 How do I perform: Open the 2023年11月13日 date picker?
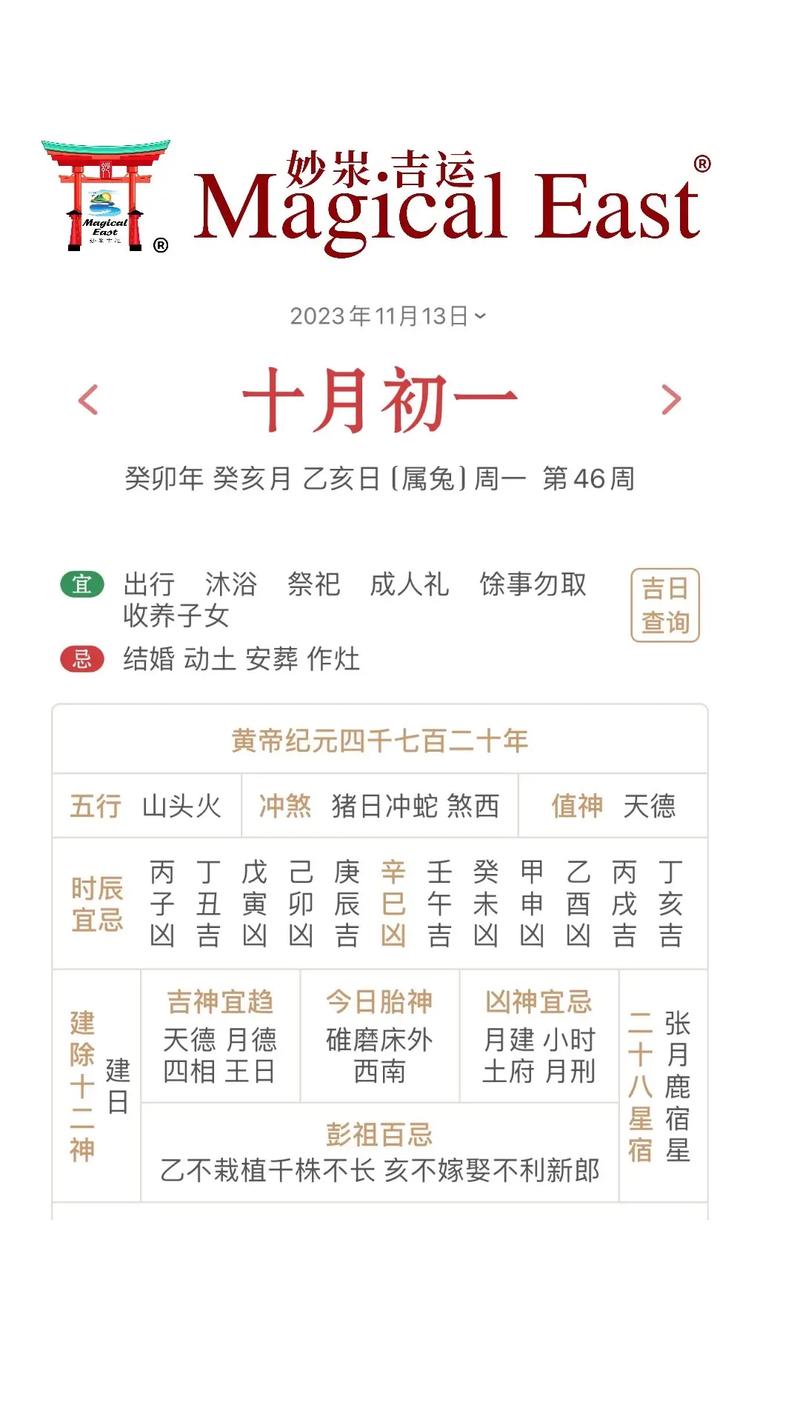[388, 317]
